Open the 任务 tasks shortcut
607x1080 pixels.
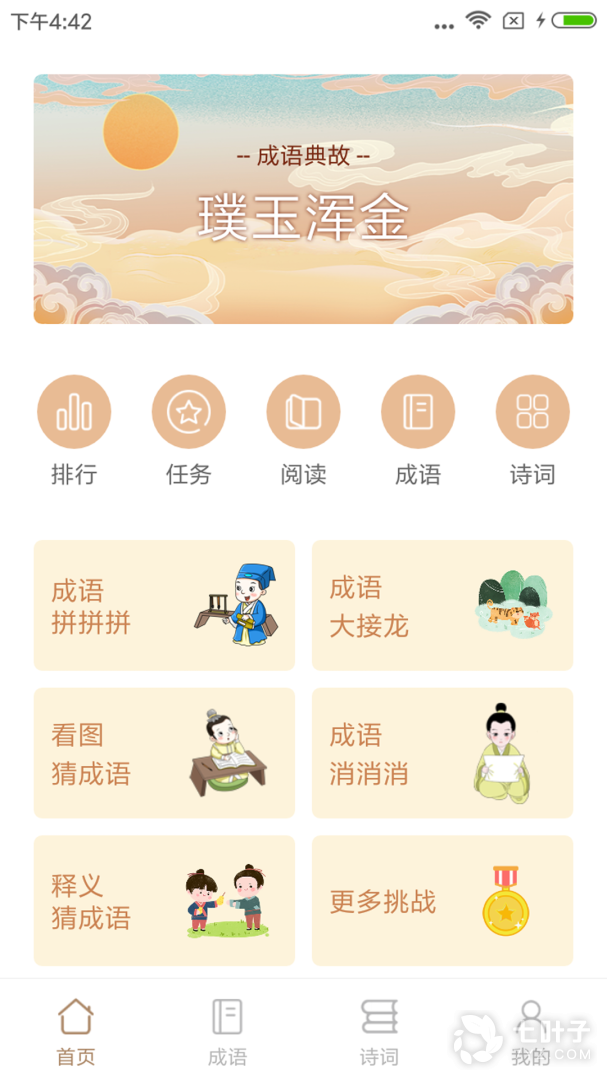click(189, 412)
